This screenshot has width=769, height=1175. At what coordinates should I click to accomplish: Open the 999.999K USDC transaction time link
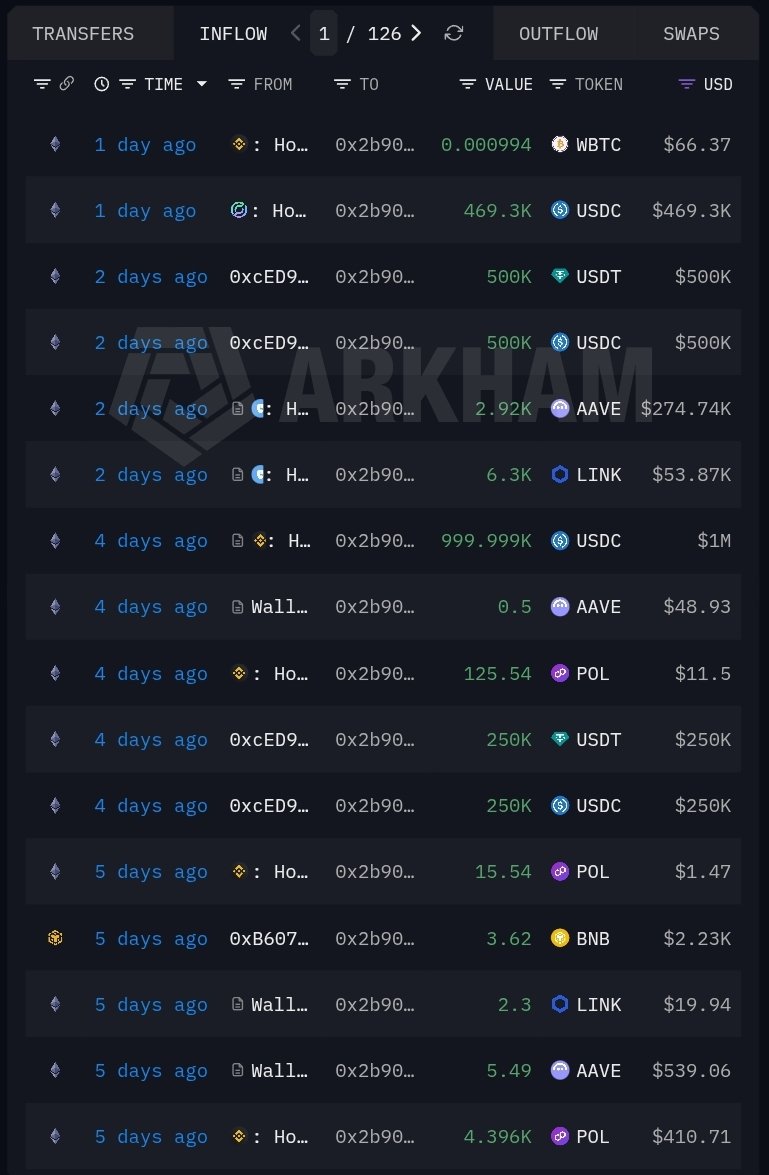click(x=151, y=541)
